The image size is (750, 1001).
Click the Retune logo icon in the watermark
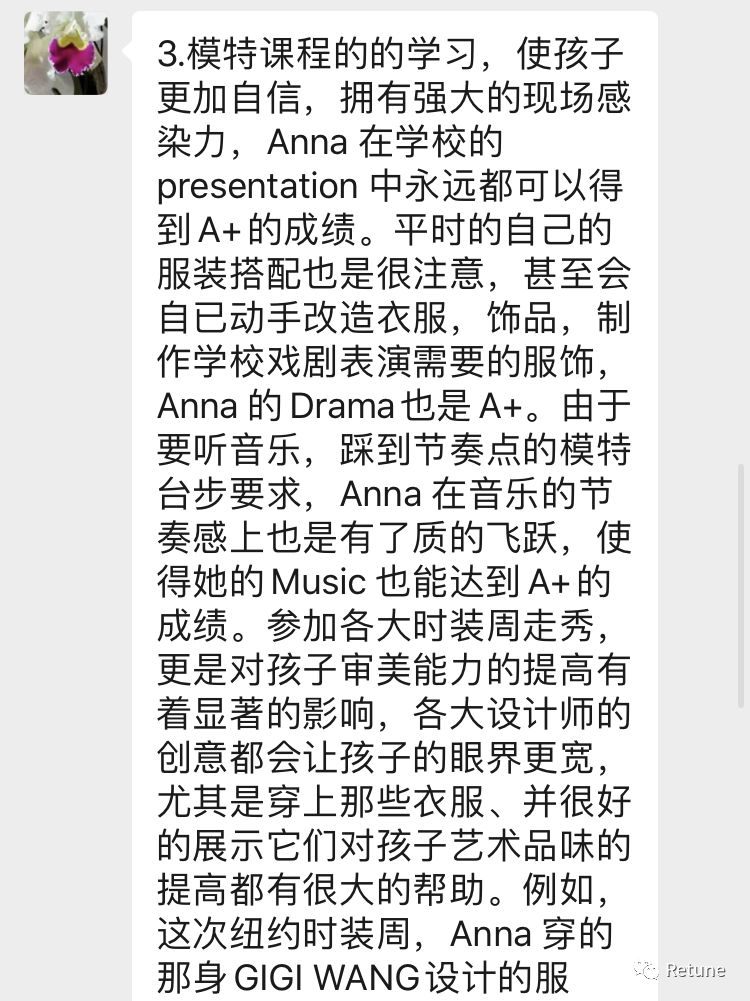[x=646, y=969]
